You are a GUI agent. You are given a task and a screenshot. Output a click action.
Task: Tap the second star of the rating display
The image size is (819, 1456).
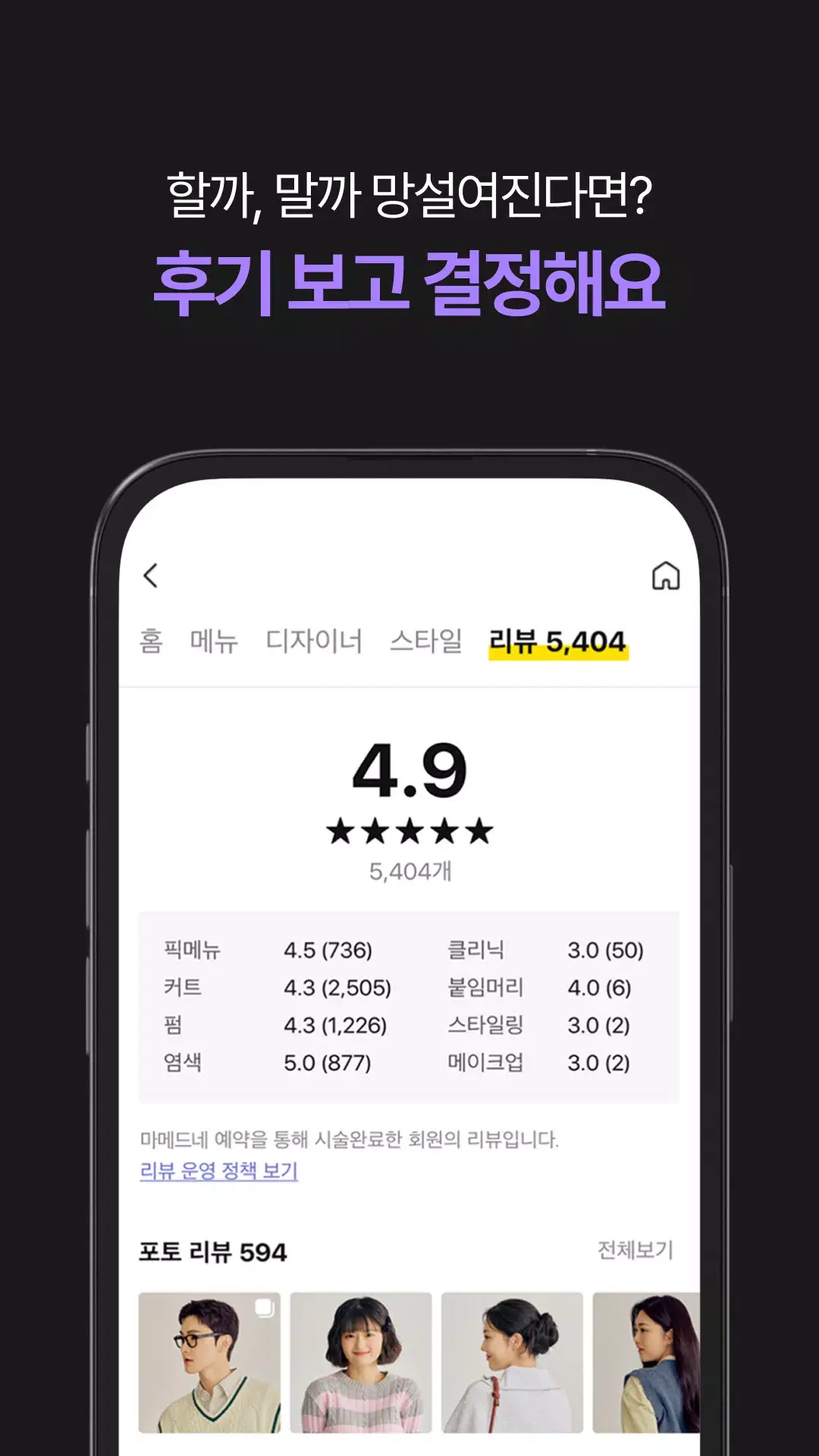tap(375, 830)
